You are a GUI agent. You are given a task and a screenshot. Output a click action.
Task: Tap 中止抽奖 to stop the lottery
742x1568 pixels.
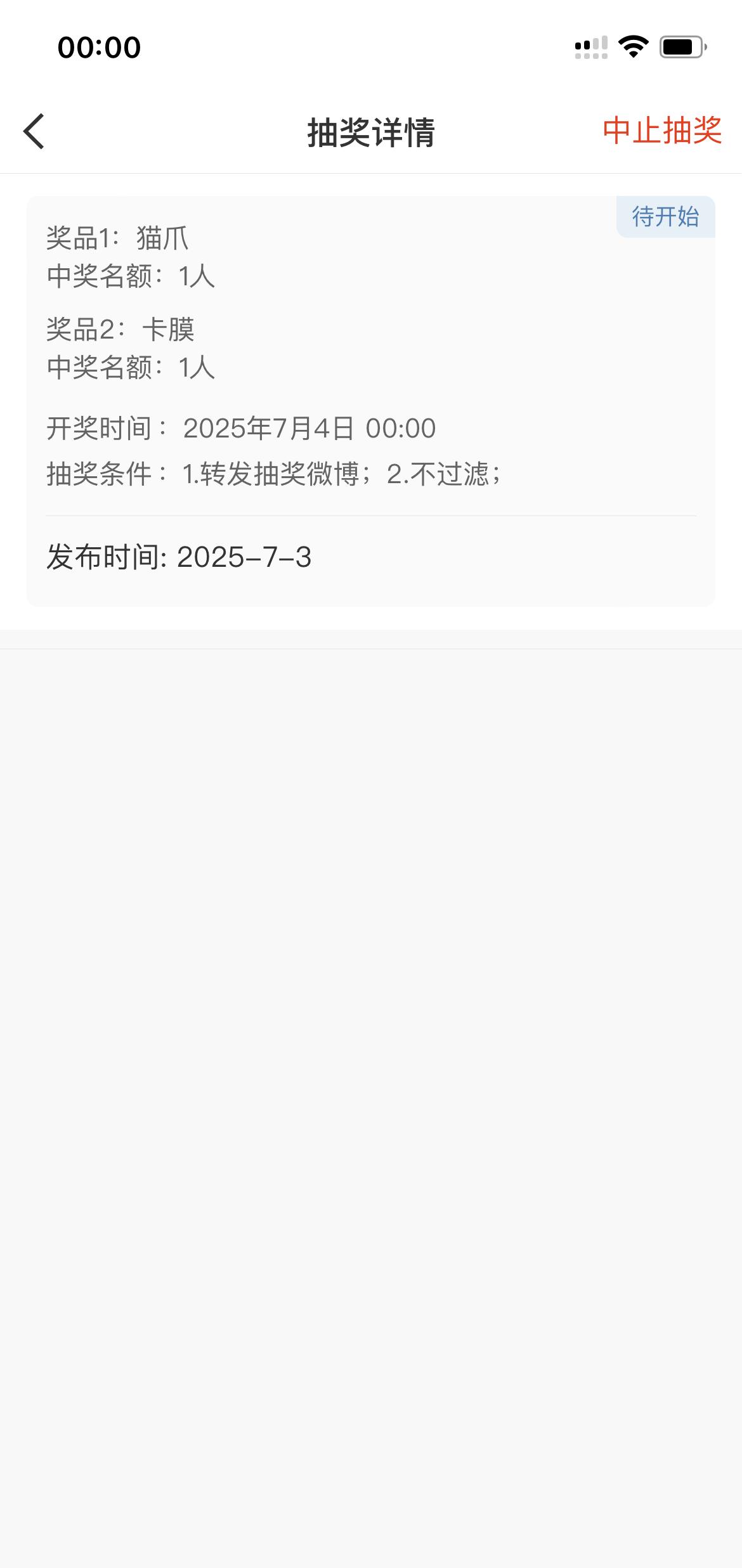click(662, 131)
